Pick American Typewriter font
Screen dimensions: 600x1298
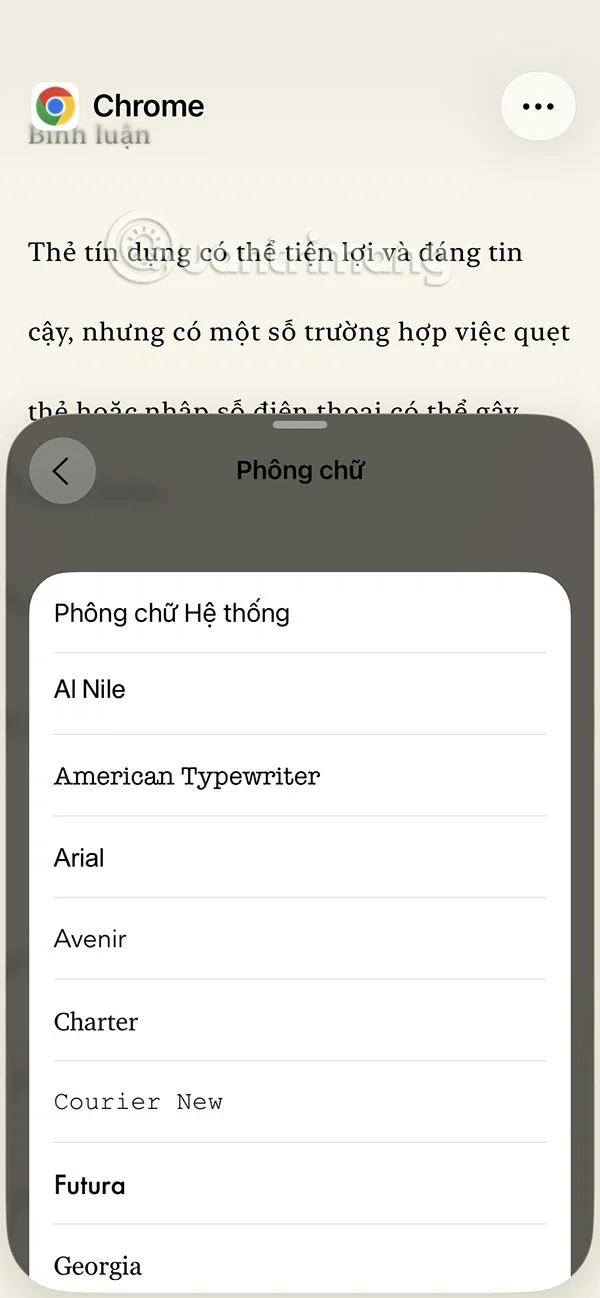click(x=187, y=776)
